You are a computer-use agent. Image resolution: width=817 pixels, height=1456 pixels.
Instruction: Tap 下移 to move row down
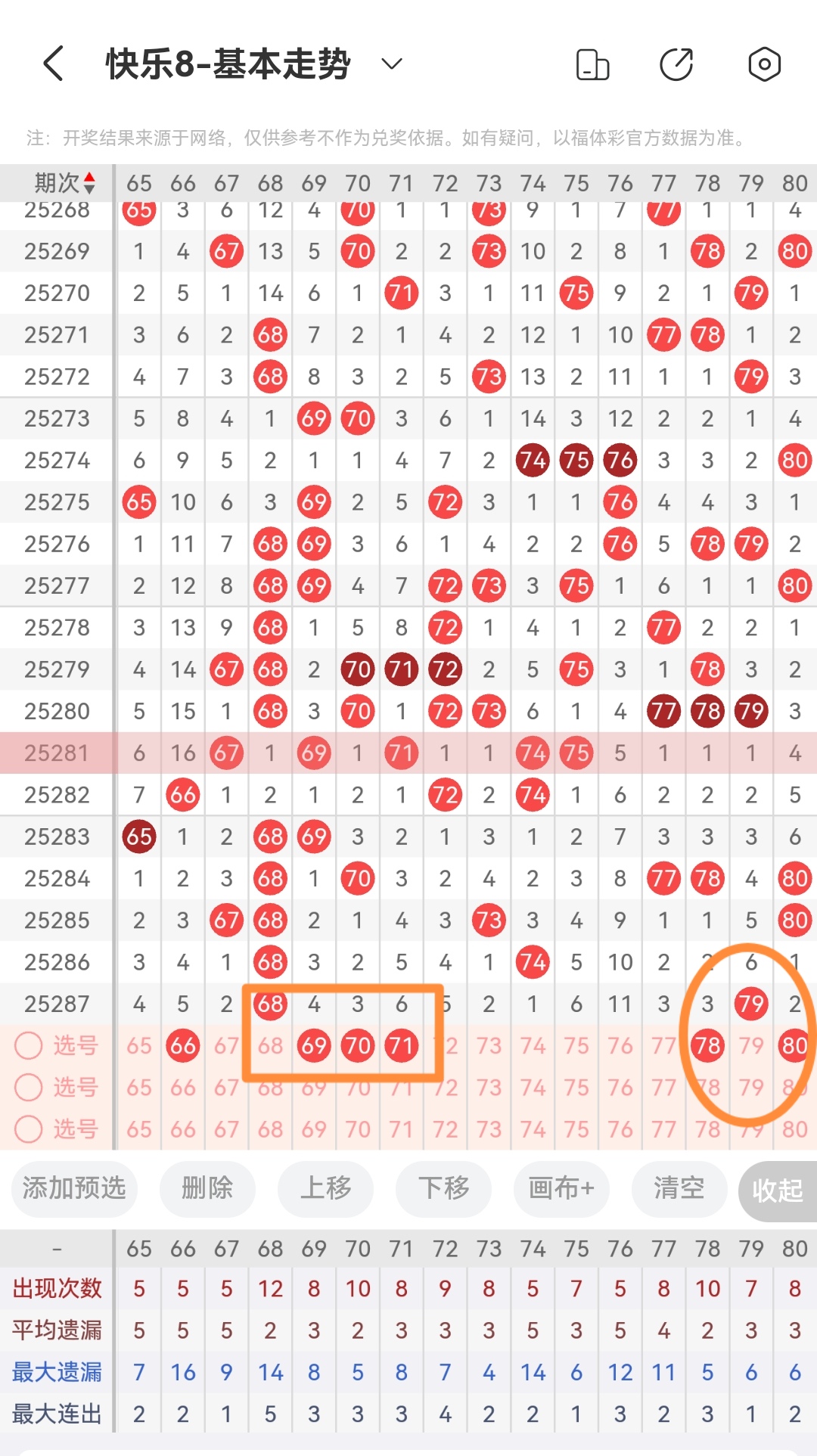click(x=443, y=1188)
